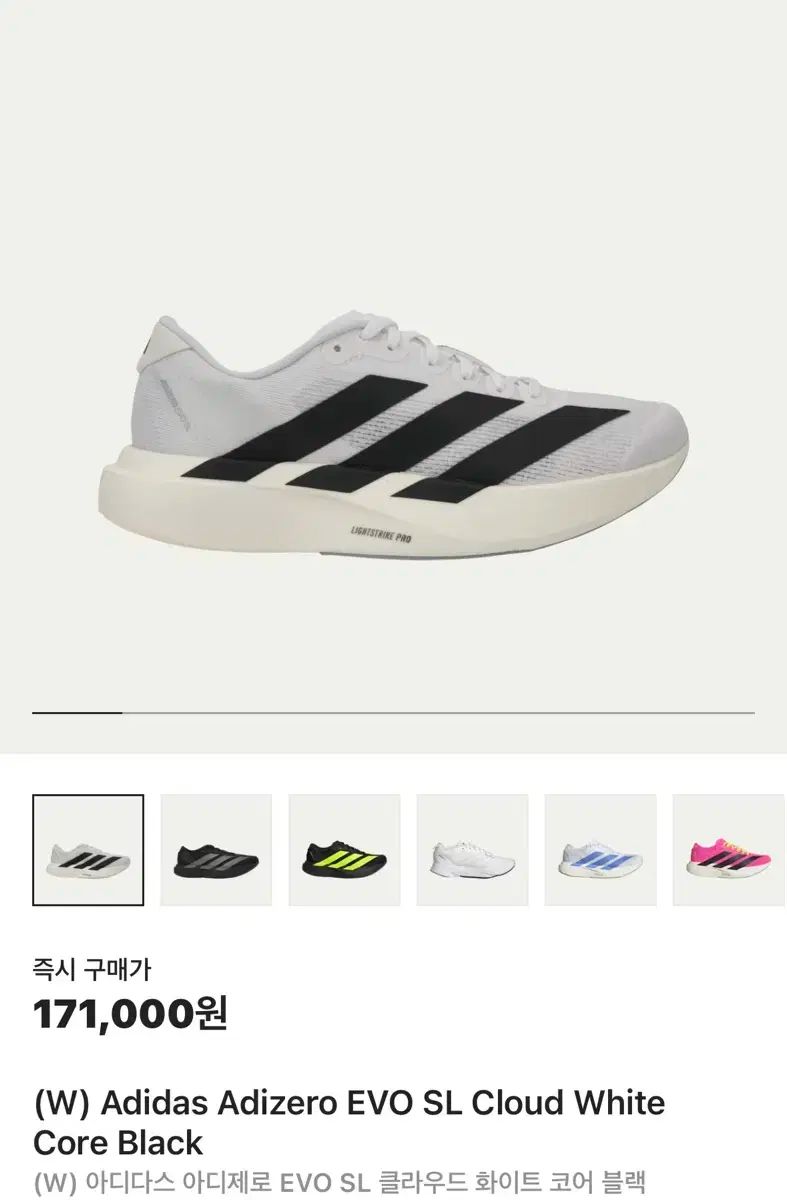787x1200 pixels.
Task: Choose the black shoe with neon yellow stripes
Action: (x=344, y=850)
